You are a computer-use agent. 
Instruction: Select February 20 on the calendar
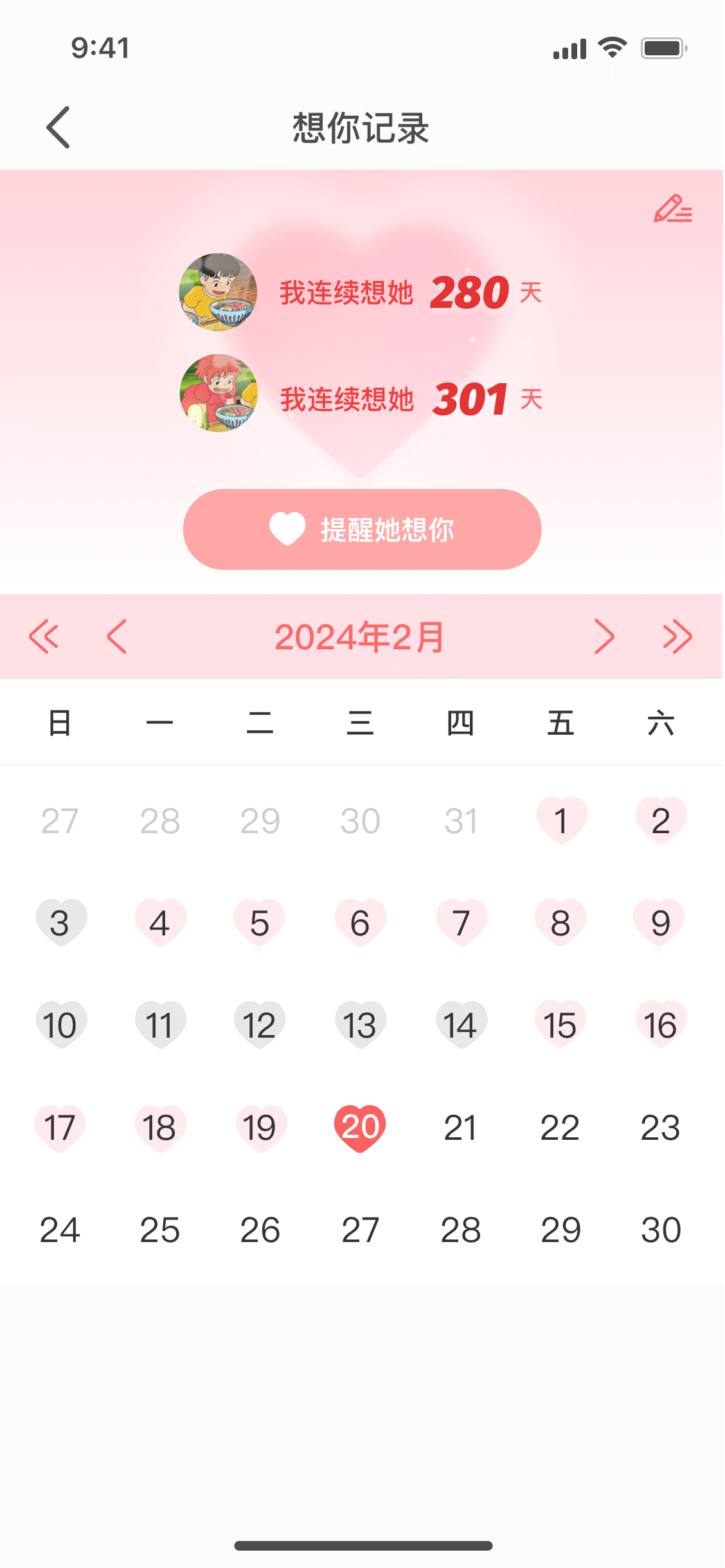tap(360, 1127)
